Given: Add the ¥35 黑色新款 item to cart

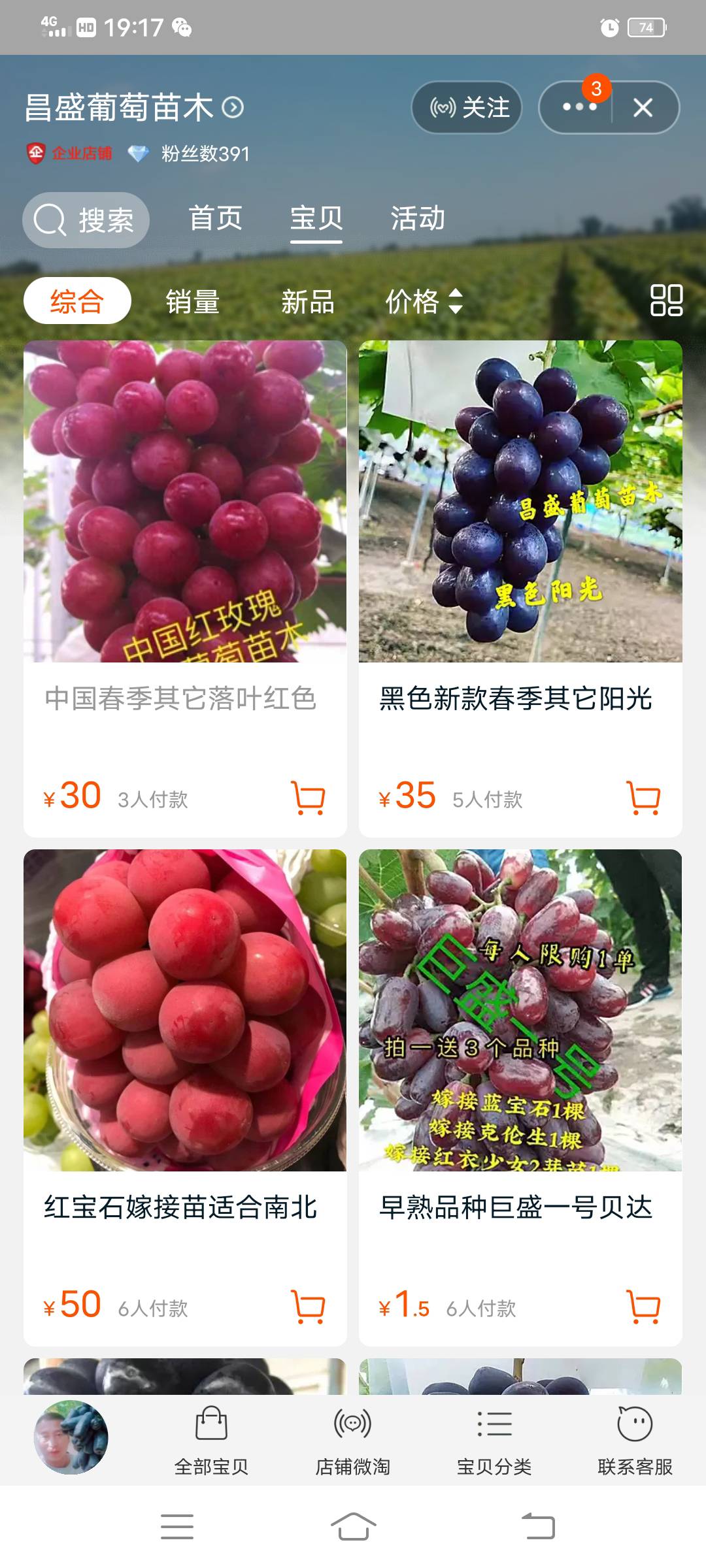Looking at the screenshot, I should [643, 798].
